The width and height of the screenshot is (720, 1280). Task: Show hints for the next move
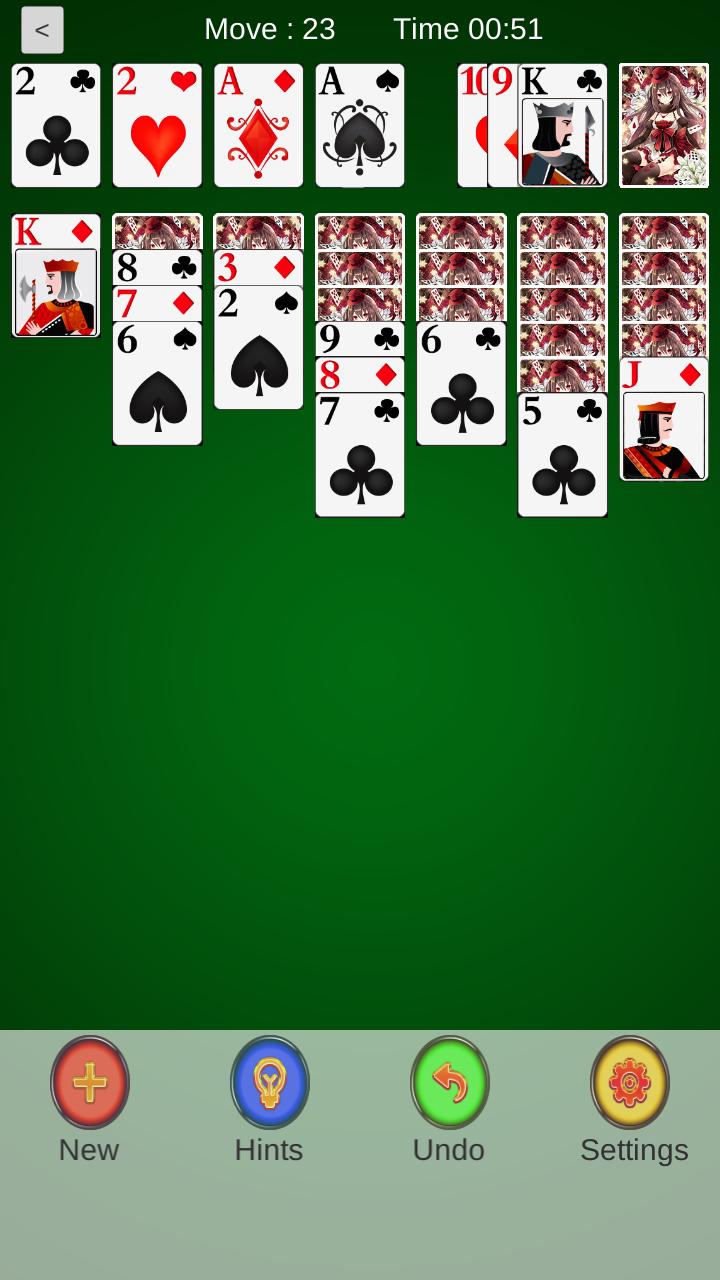270,1083
